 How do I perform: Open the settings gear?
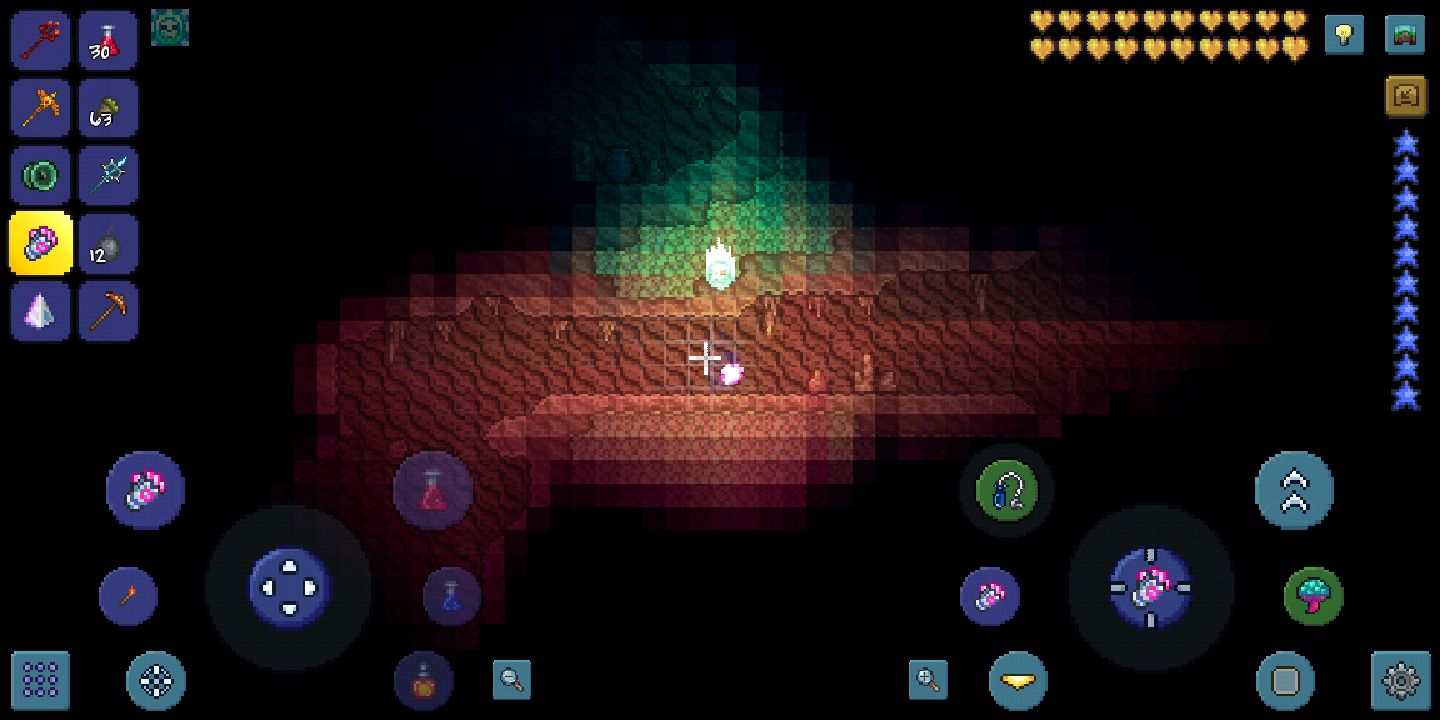(x=1400, y=681)
